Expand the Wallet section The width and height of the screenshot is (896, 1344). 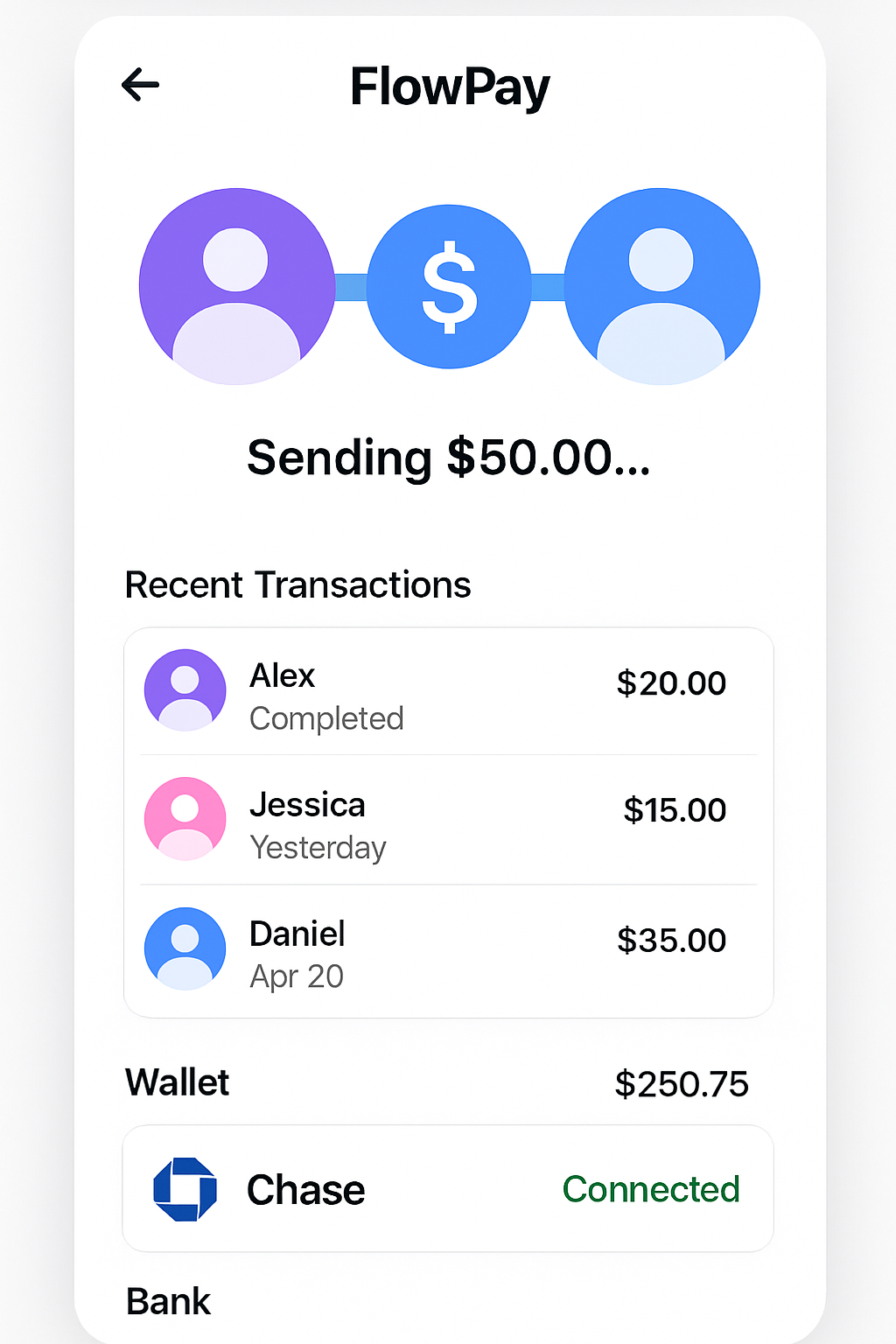(178, 1082)
